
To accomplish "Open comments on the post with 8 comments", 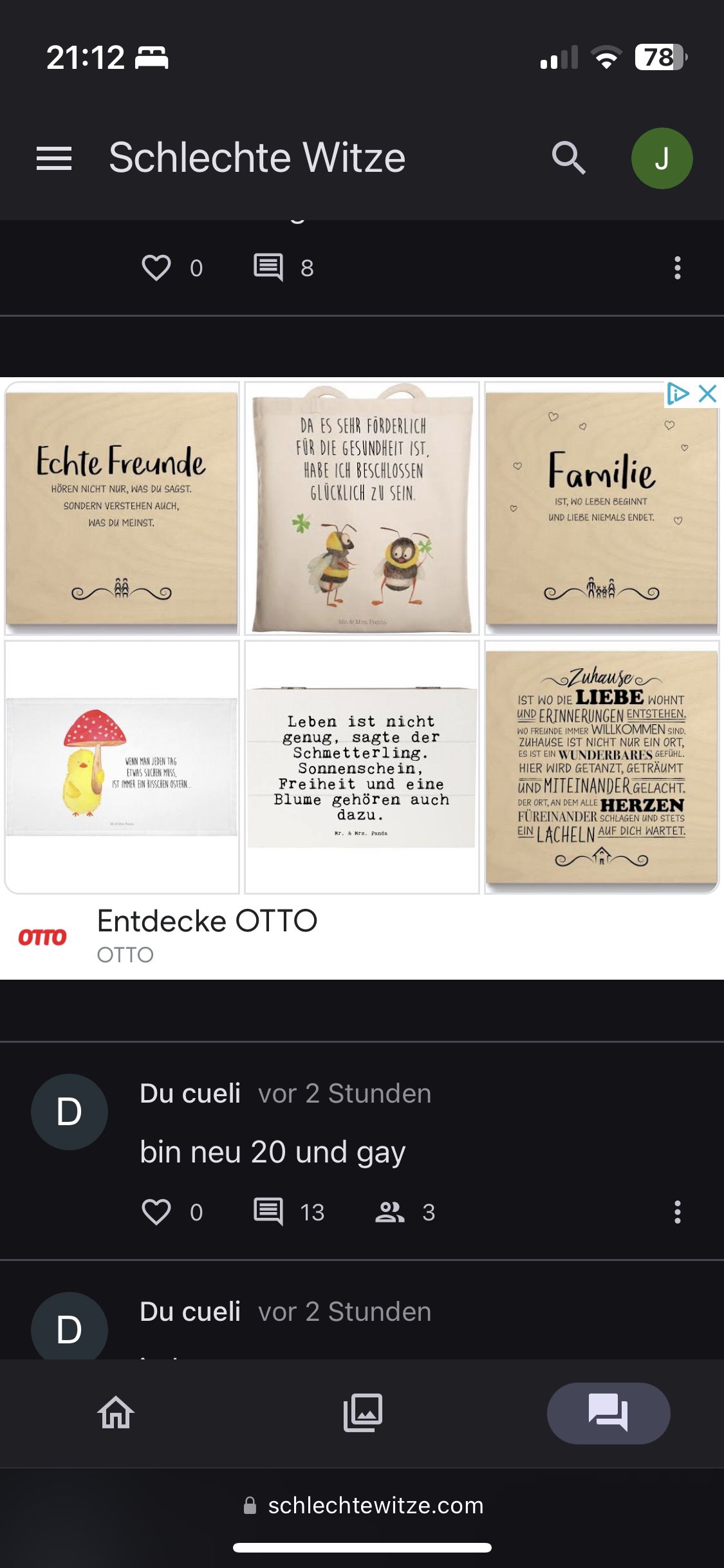I will (x=269, y=268).
